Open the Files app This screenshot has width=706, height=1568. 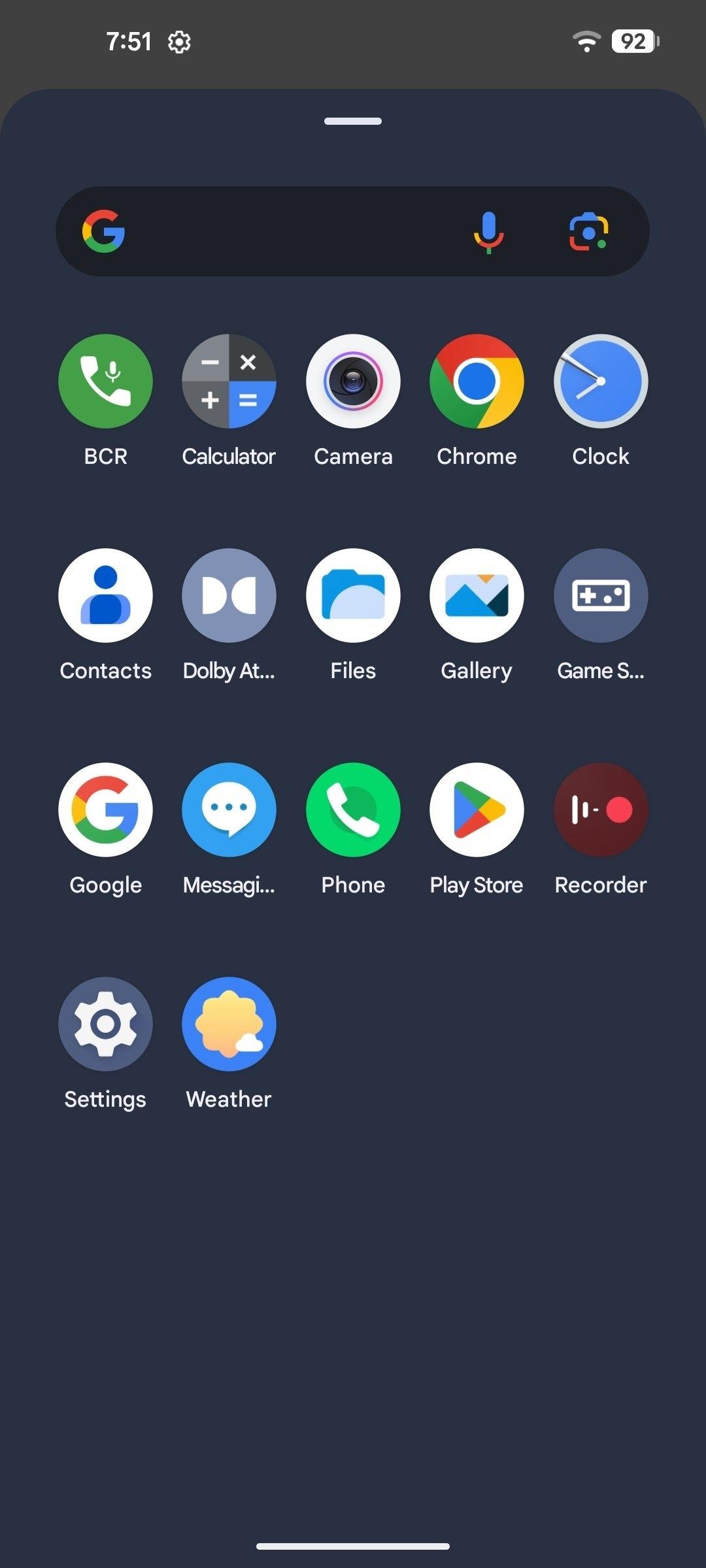pos(353,596)
